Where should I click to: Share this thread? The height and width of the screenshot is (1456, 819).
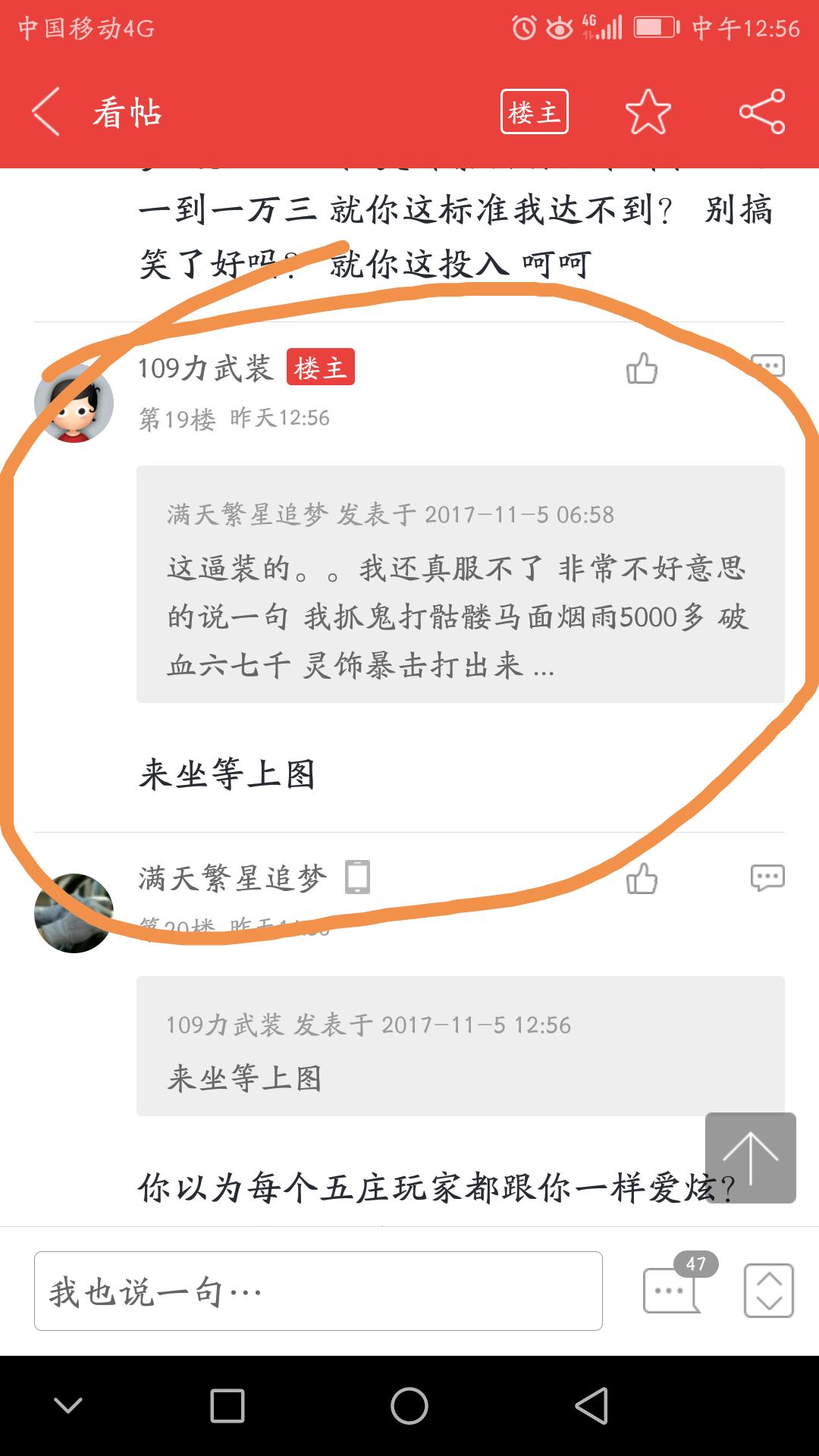click(x=762, y=112)
